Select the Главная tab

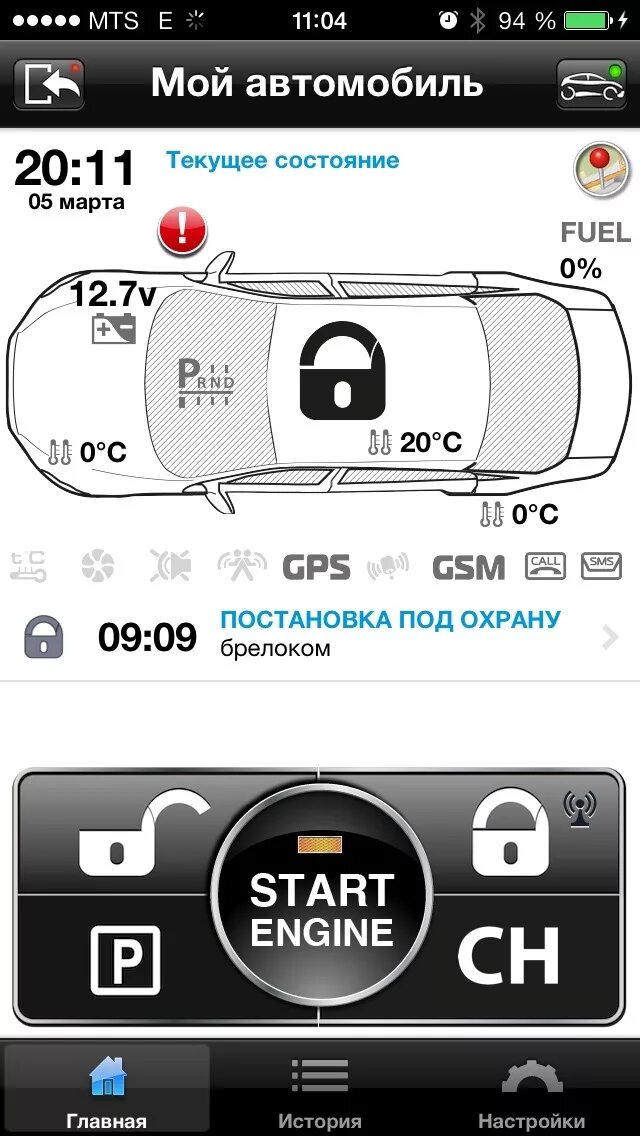tap(106, 1091)
